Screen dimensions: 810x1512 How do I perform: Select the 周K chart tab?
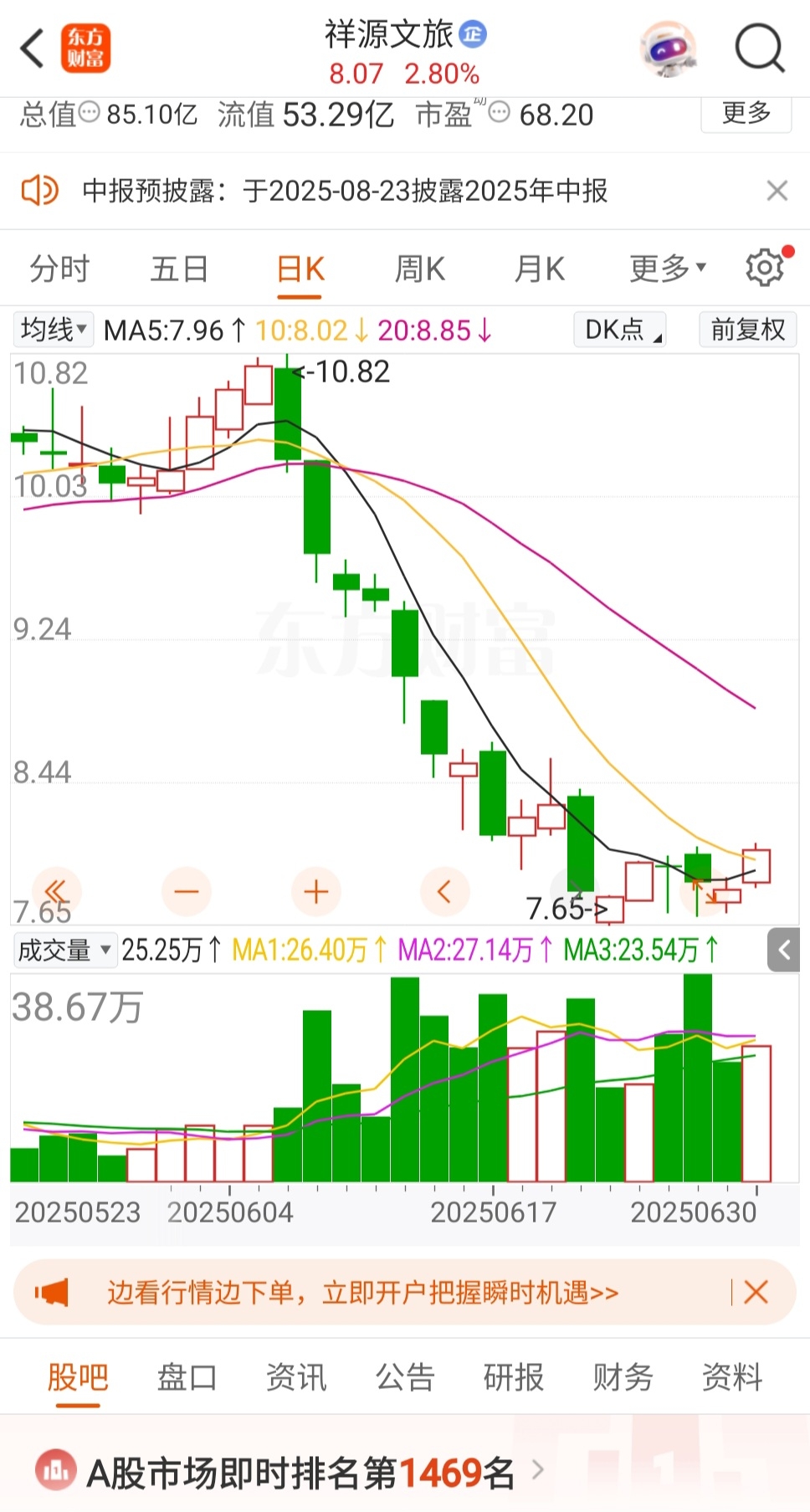(x=419, y=269)
